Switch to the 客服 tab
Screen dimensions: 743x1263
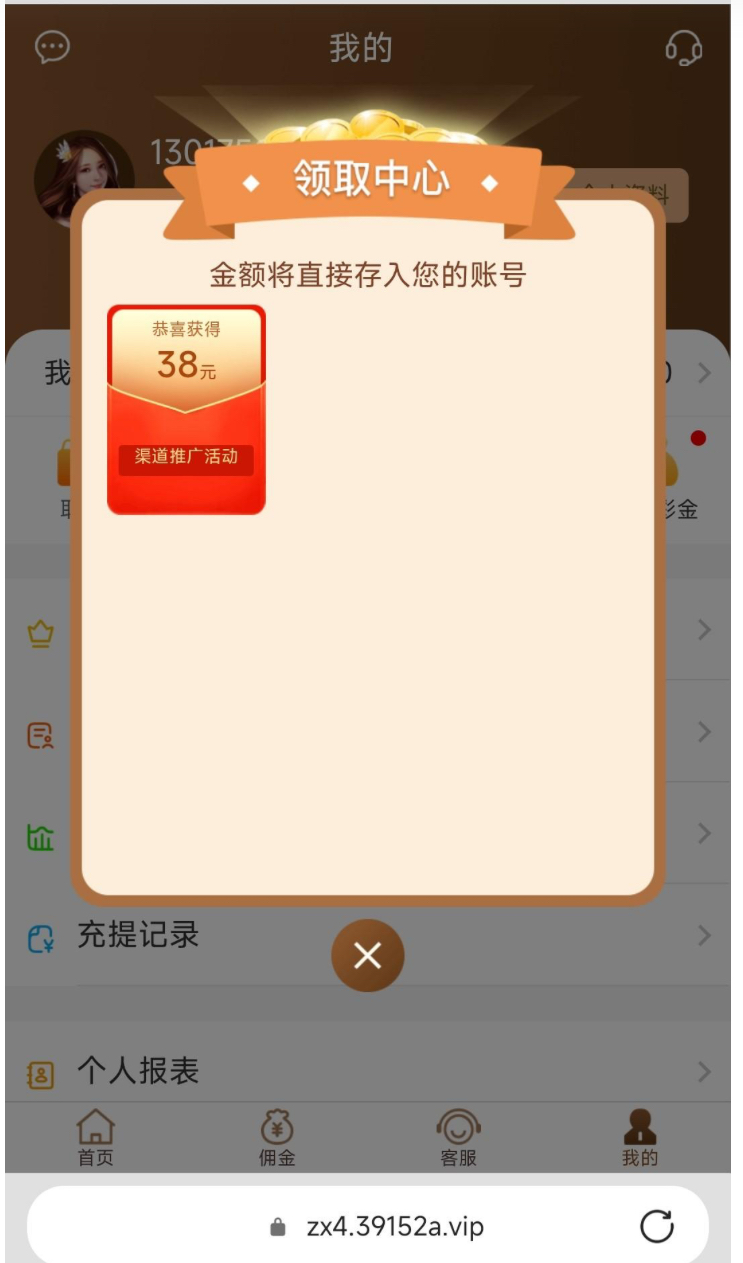pyautogui.click(x=458, y=1138)
